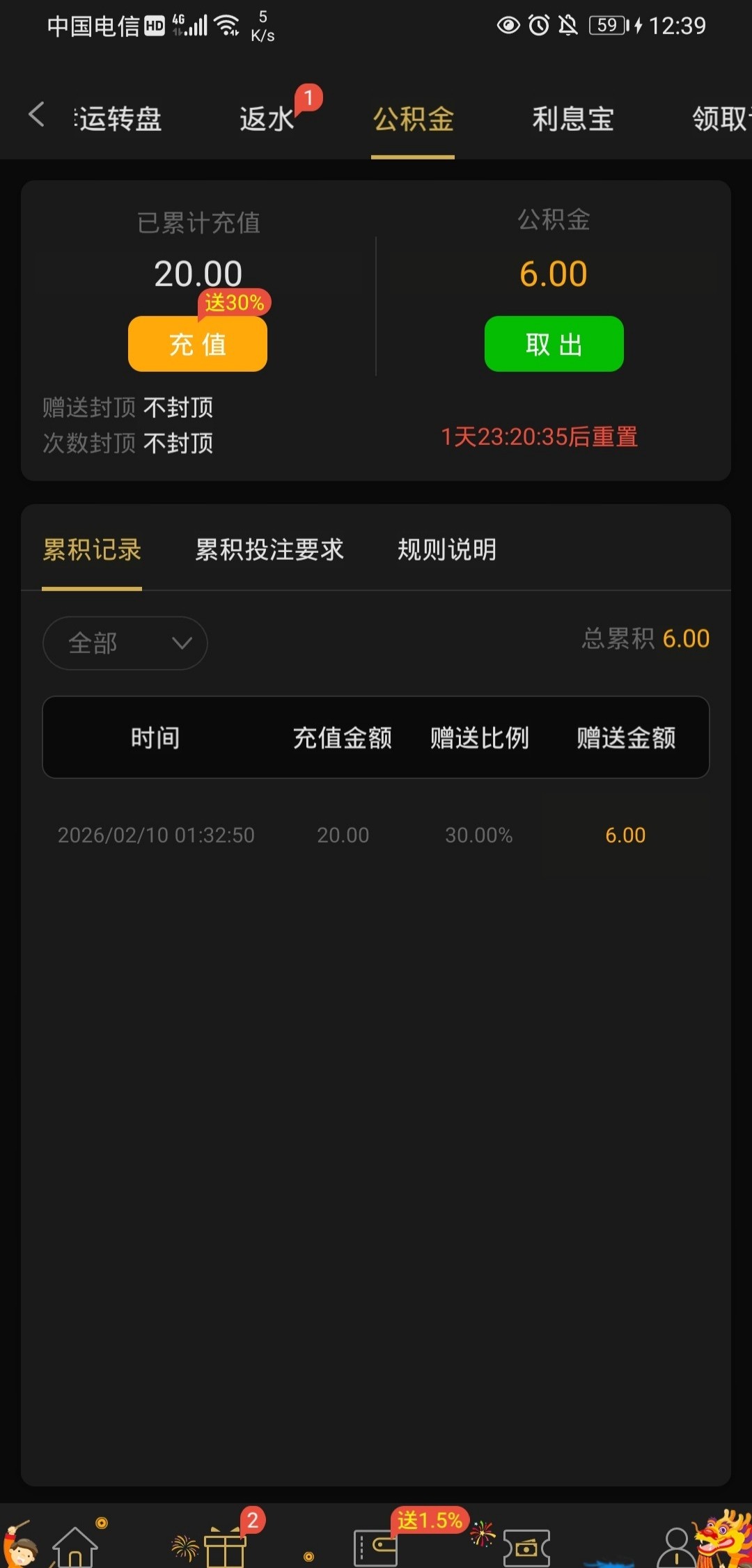
Task: View the 规则说明 tab
Action: tap(447, 550)
